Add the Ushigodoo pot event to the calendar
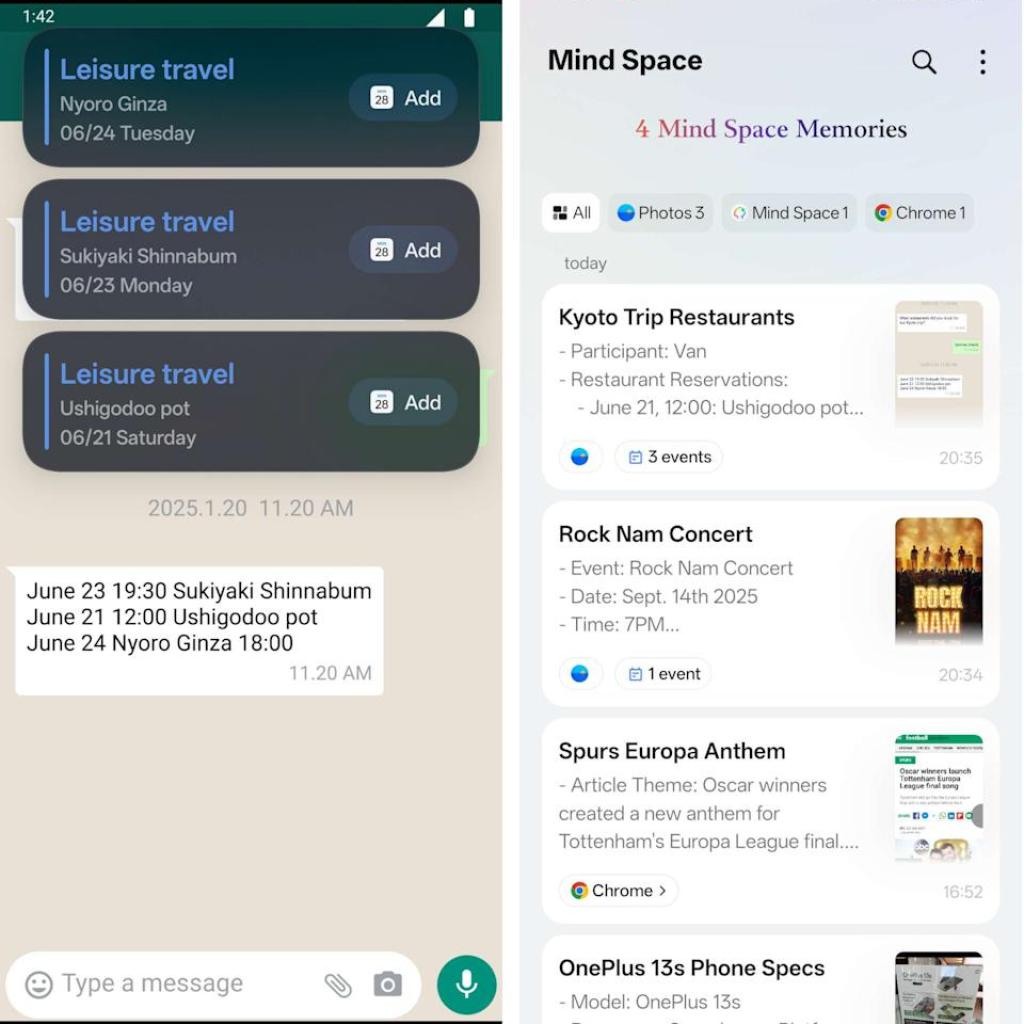 [x=403, y=402]
